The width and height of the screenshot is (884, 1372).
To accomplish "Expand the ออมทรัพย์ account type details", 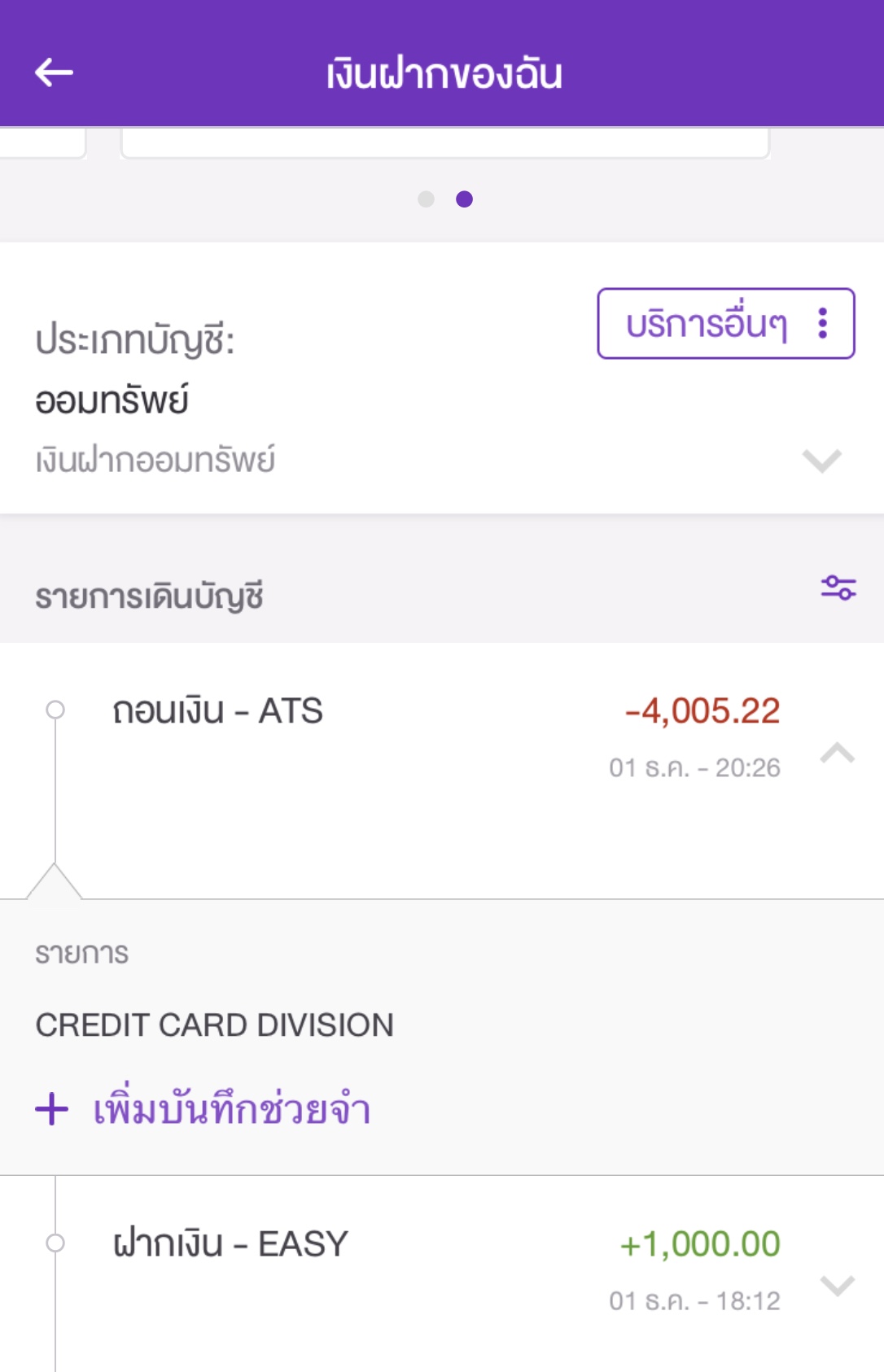I will [821, 461].
